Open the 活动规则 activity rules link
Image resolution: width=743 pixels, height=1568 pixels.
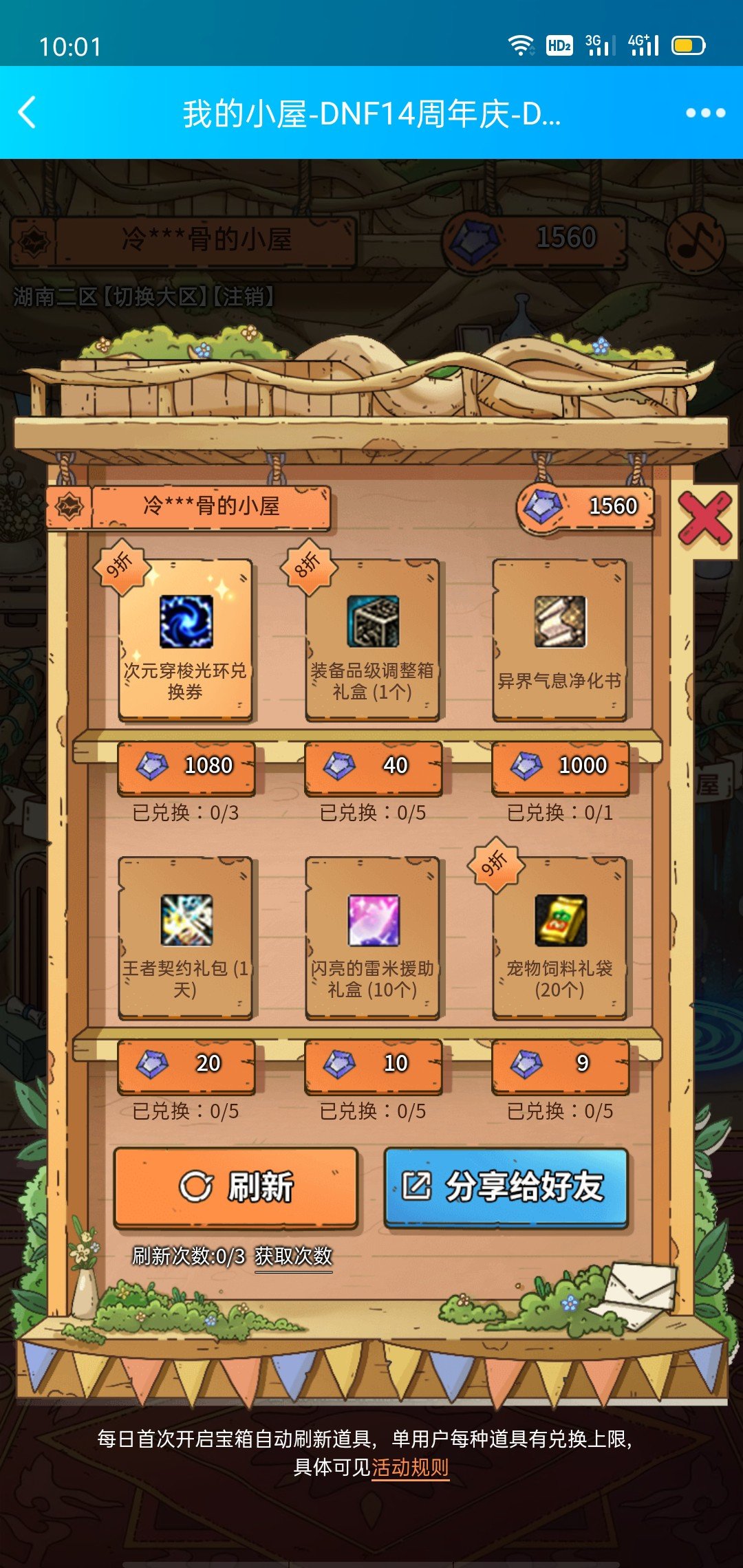(x=409, y=1467)
